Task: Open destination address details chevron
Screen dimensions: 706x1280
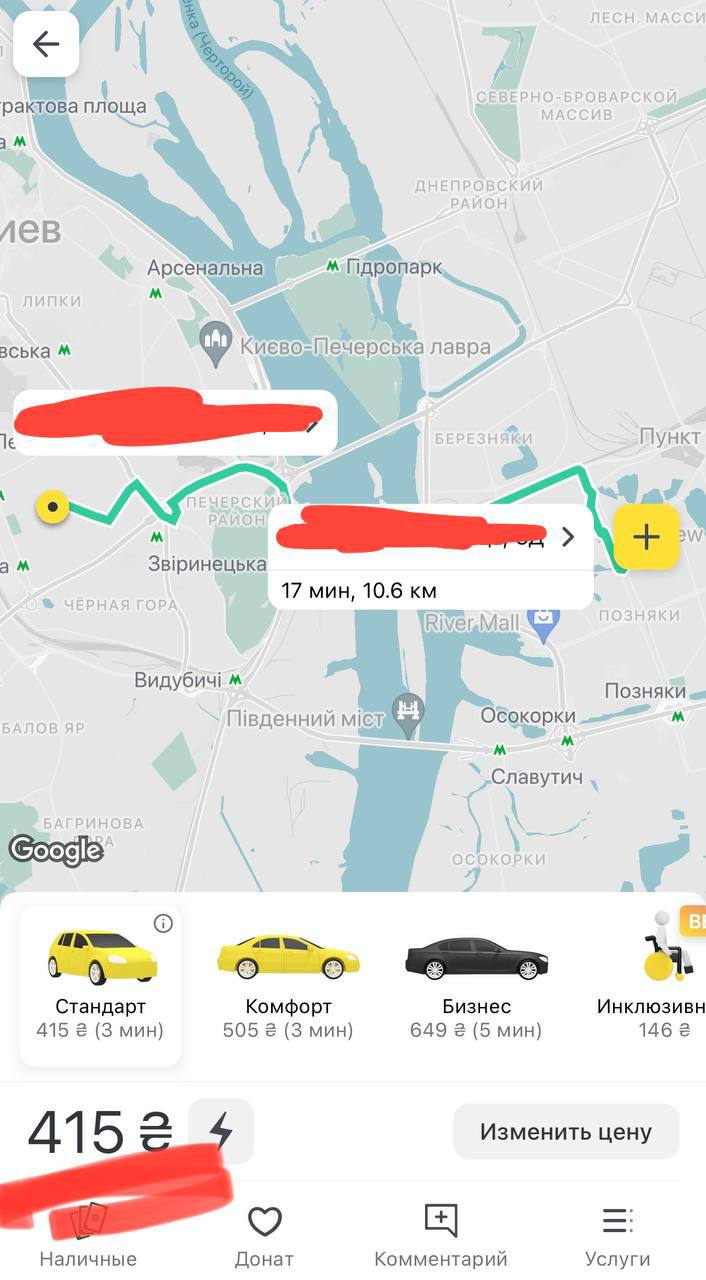Action: pos(568,537)
